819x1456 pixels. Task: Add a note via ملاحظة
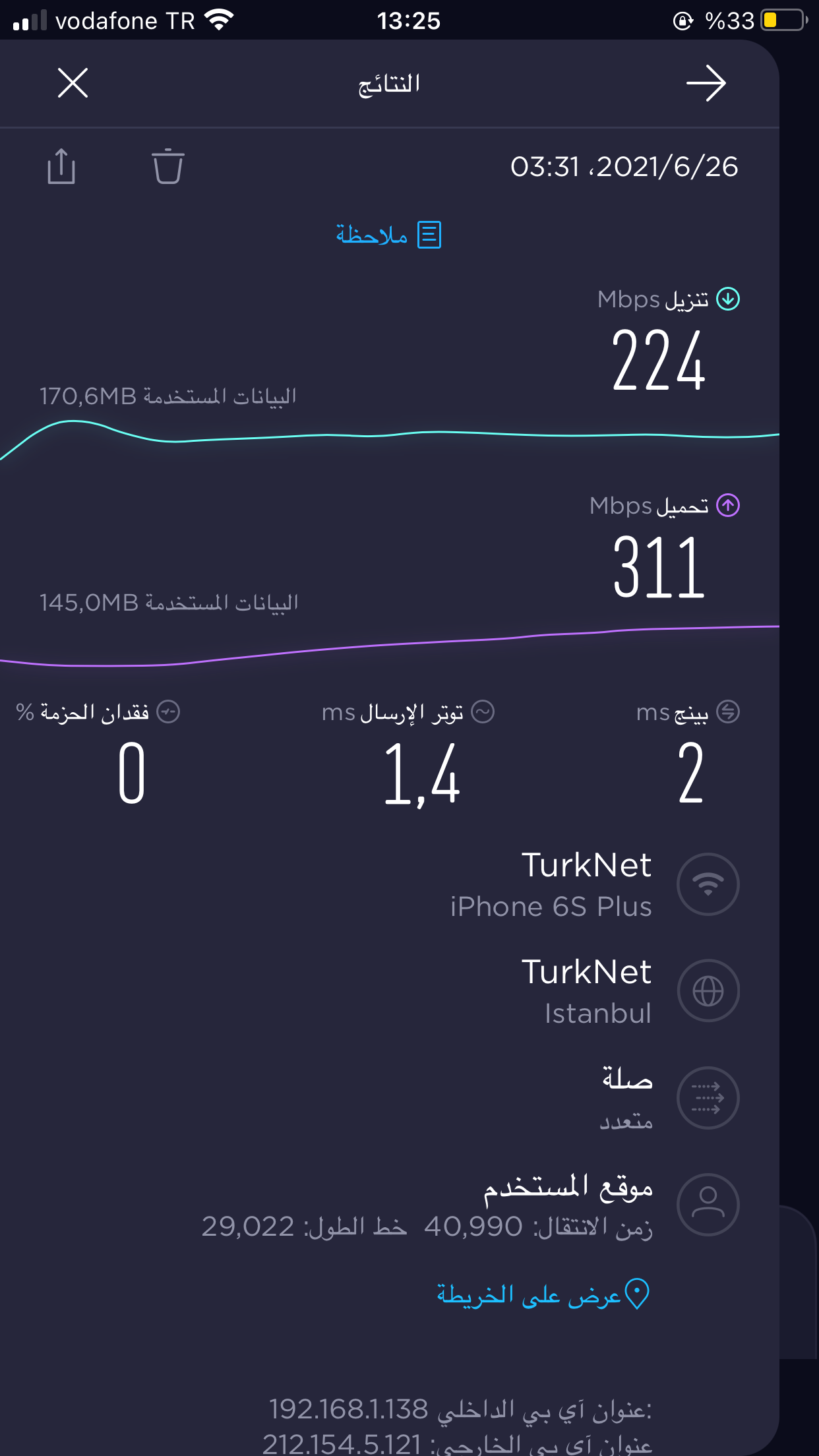tap(388, 235)
